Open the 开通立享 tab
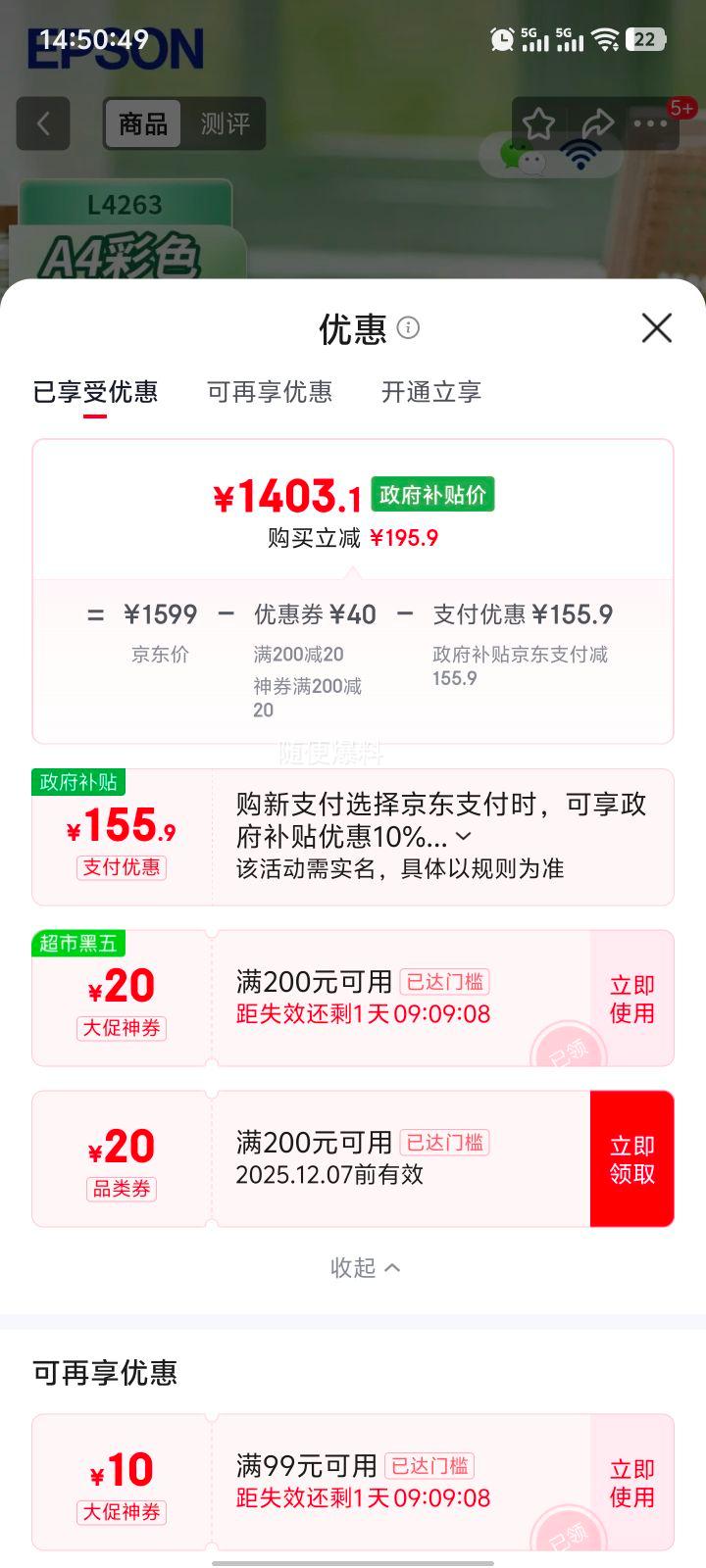The image size is (706, 1568). 429,392
